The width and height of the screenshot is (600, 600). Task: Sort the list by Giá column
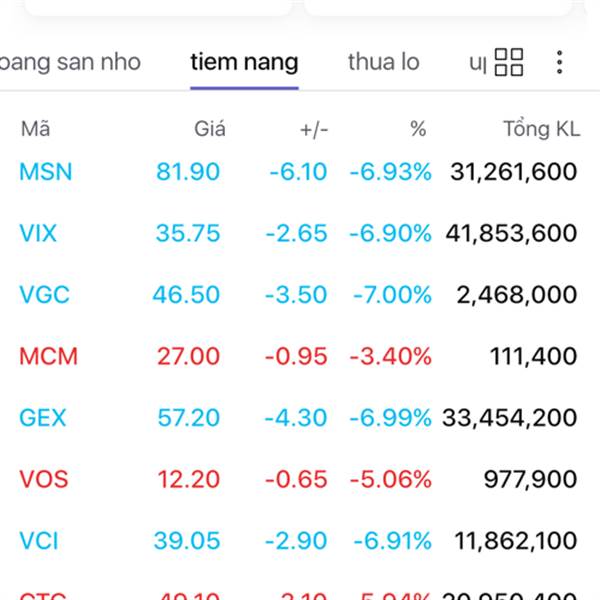point(210,129)
